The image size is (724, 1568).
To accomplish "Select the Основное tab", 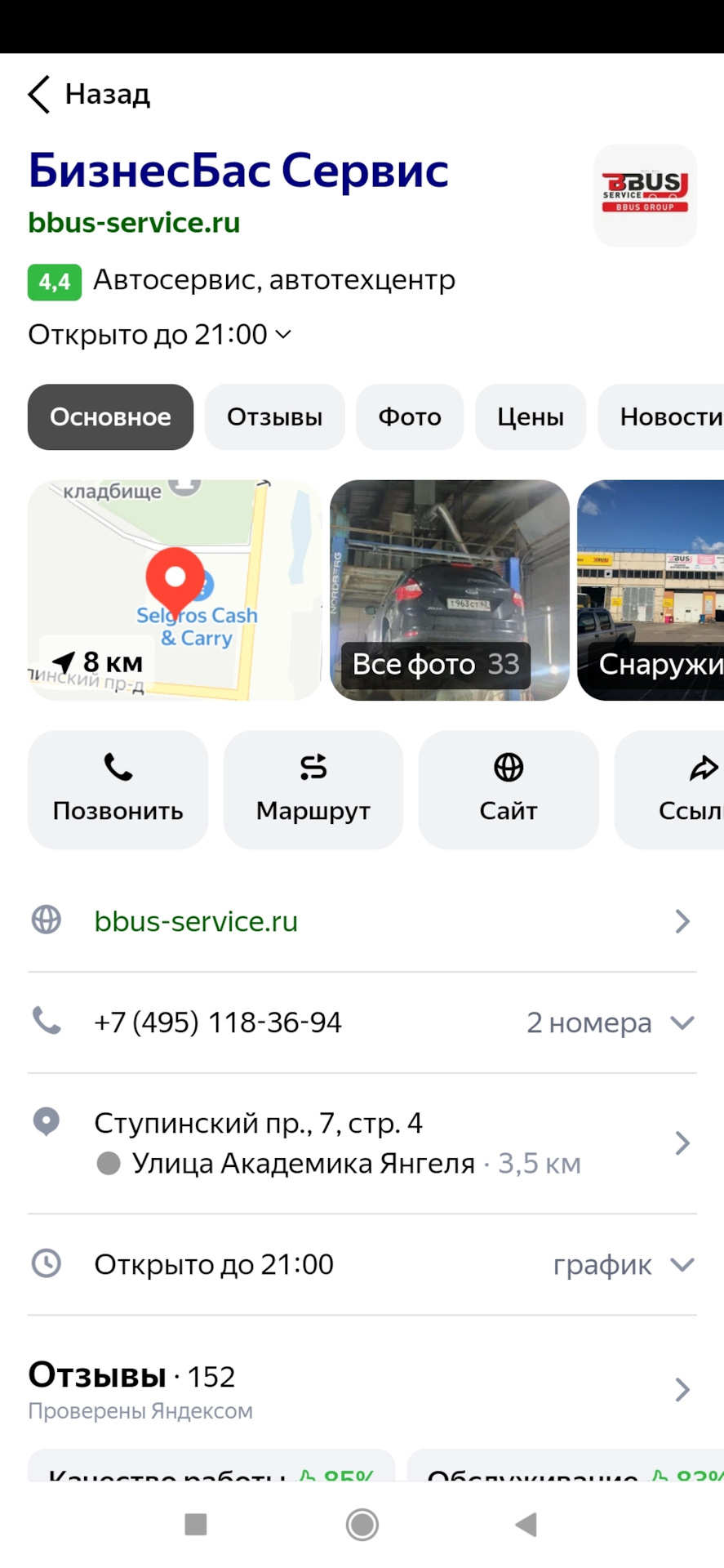I will tap(110, 417).
